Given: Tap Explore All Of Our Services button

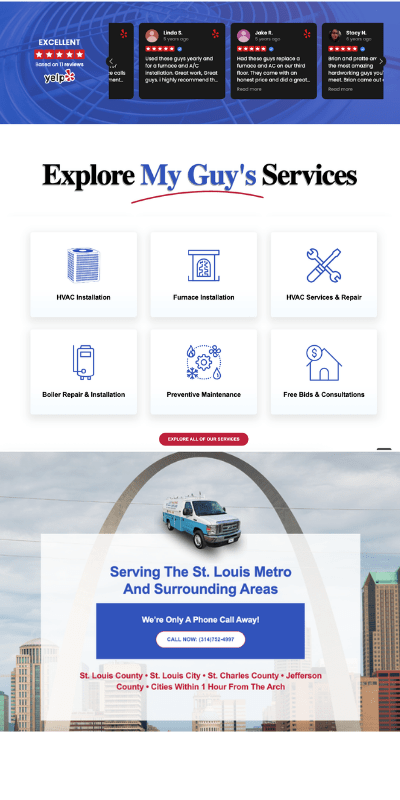Looking at the screenshot, I should point(204,439).
